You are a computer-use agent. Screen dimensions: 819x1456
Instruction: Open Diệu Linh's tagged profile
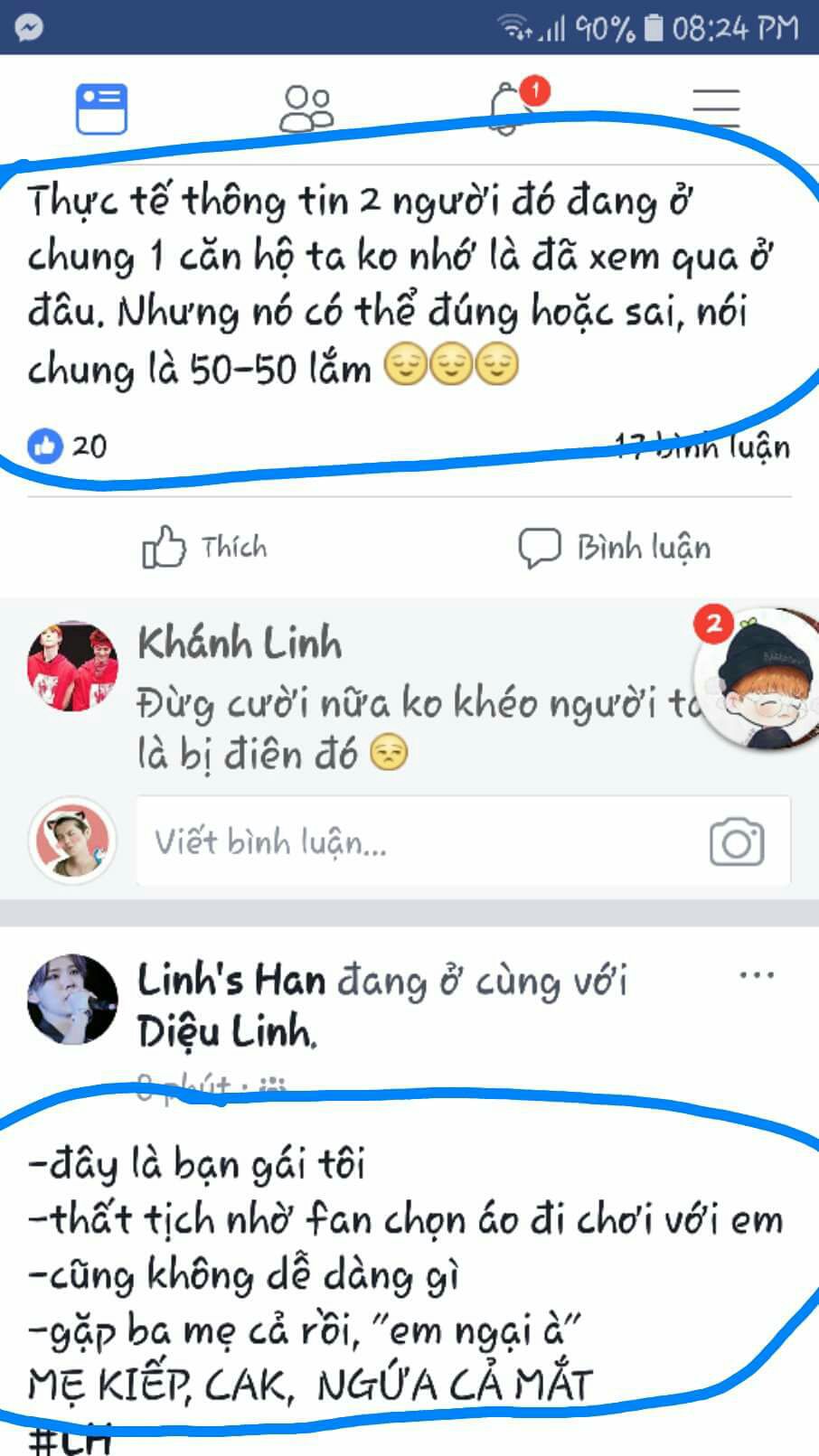point(226,1031)
